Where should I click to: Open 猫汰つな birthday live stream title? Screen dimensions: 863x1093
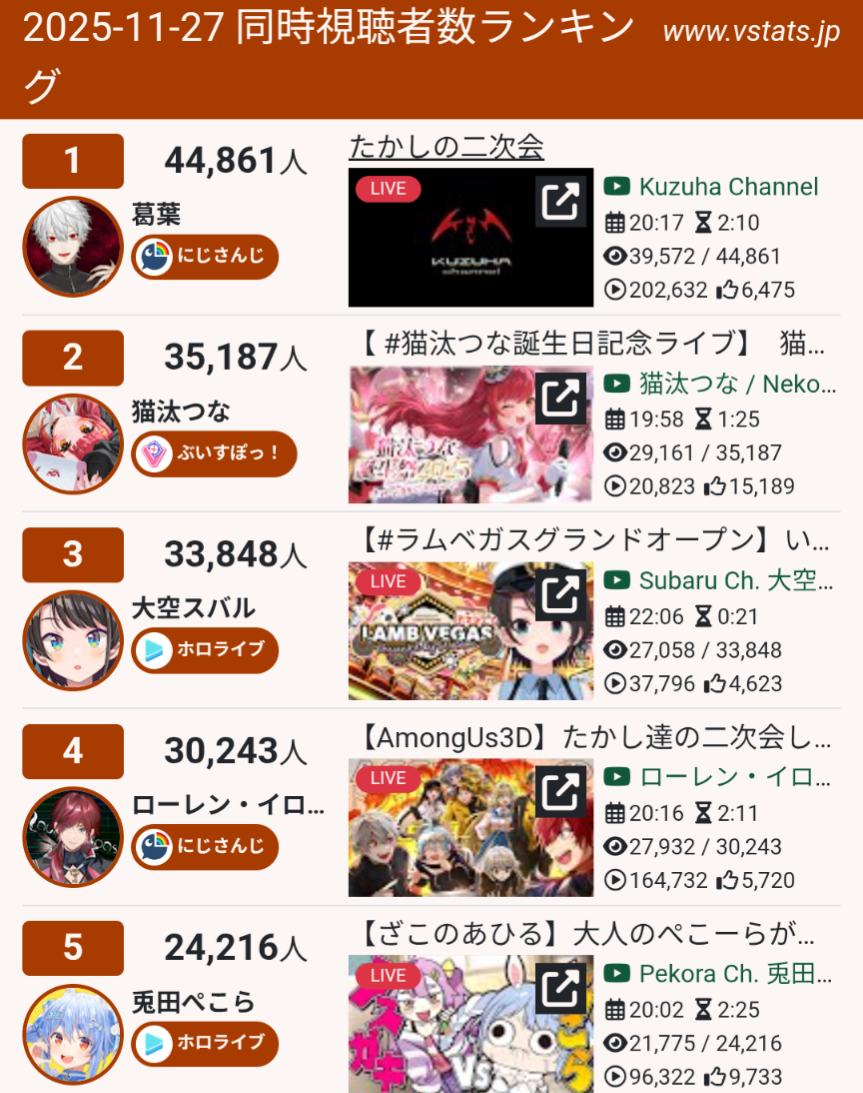(591, 344)
